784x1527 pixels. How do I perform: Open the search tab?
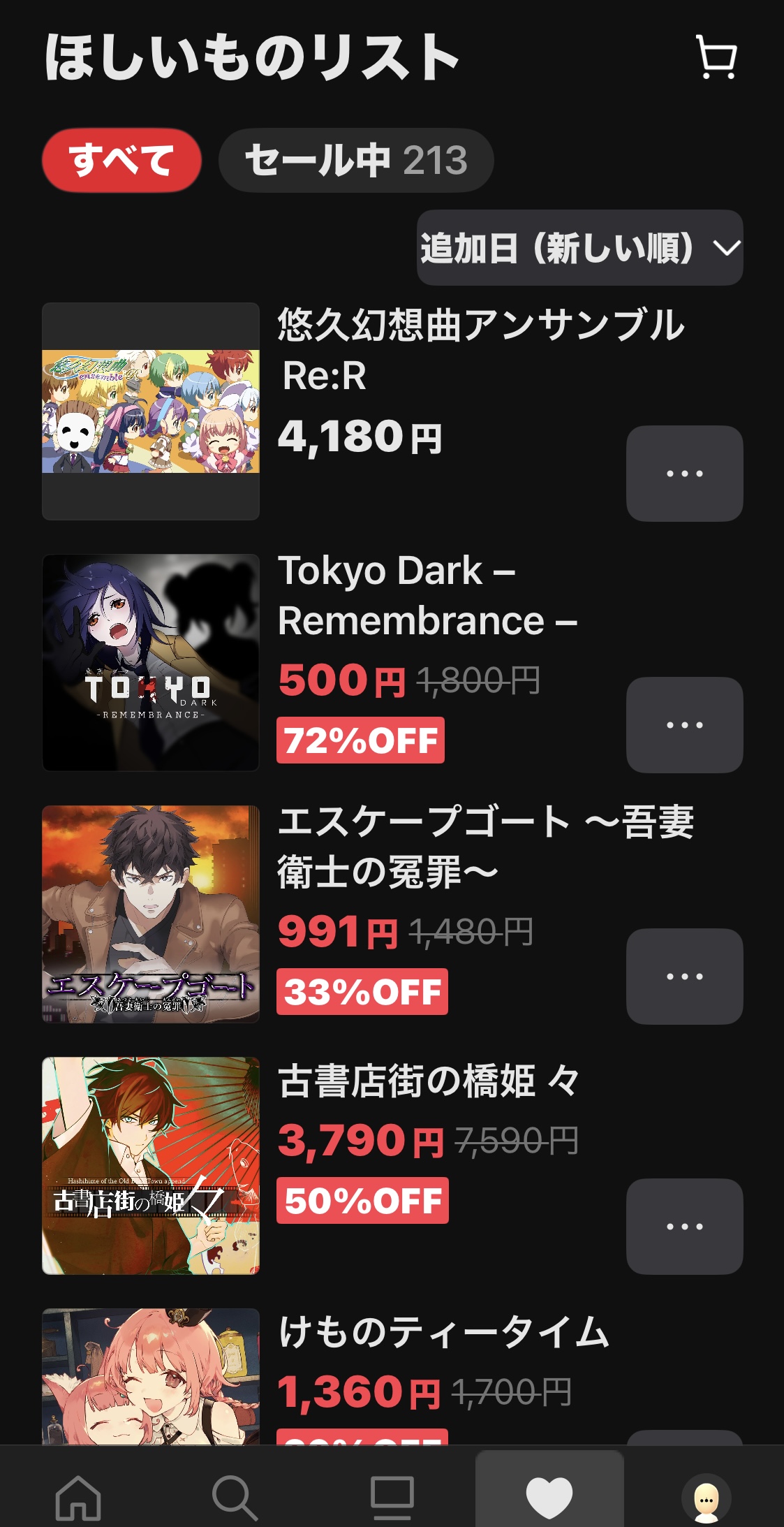235,1498
